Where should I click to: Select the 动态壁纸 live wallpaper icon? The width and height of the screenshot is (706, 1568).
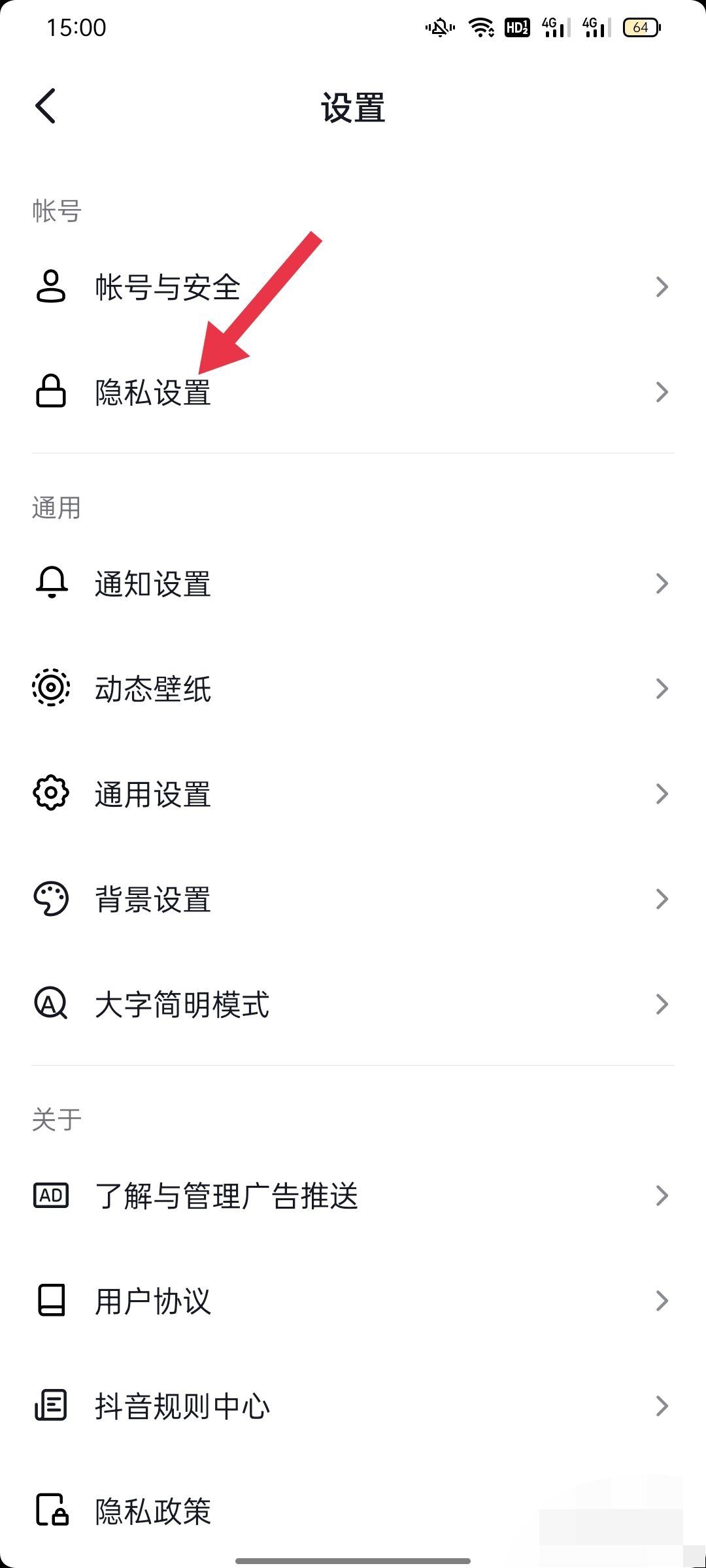pos(52,687)
